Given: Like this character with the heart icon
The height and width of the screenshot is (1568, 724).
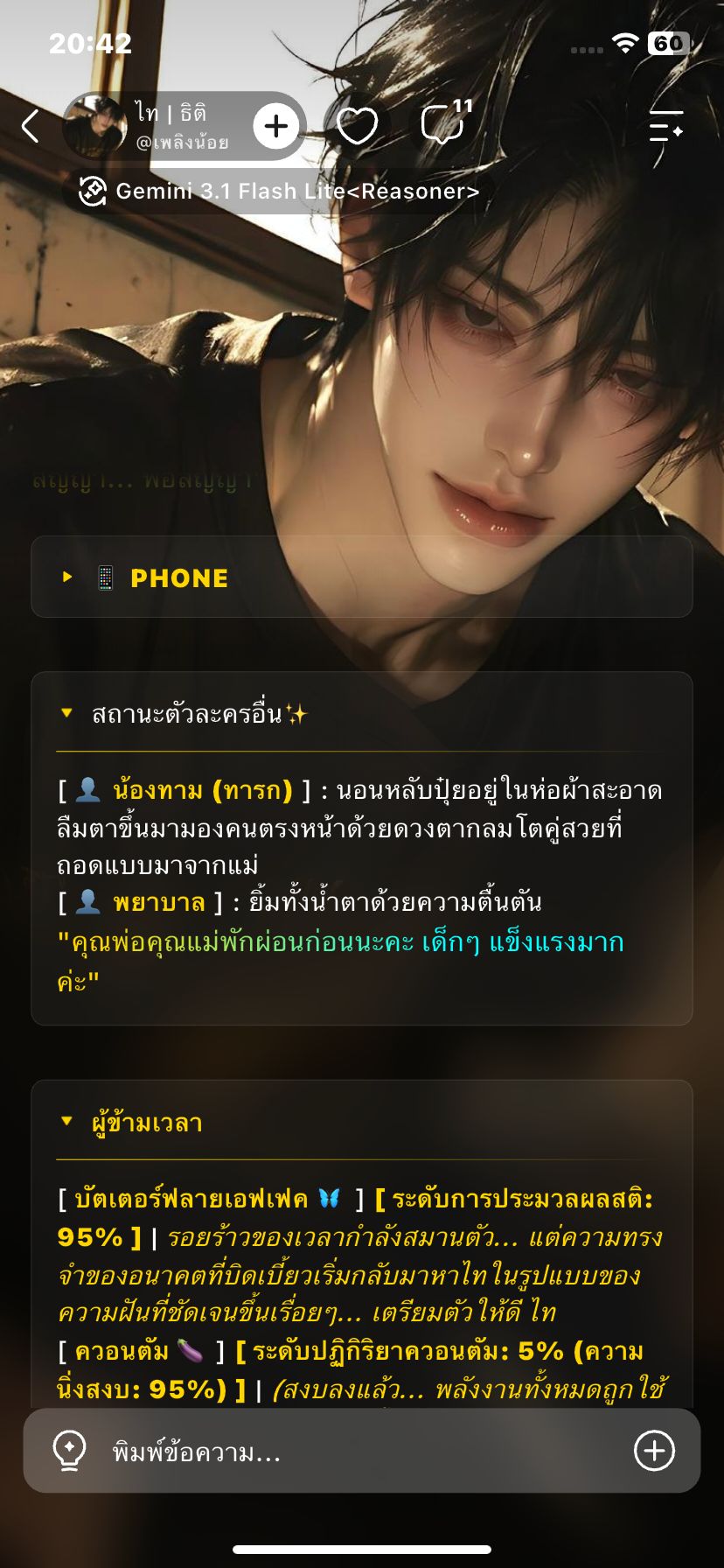Looking at the screenshot, I should click(357, 126).
